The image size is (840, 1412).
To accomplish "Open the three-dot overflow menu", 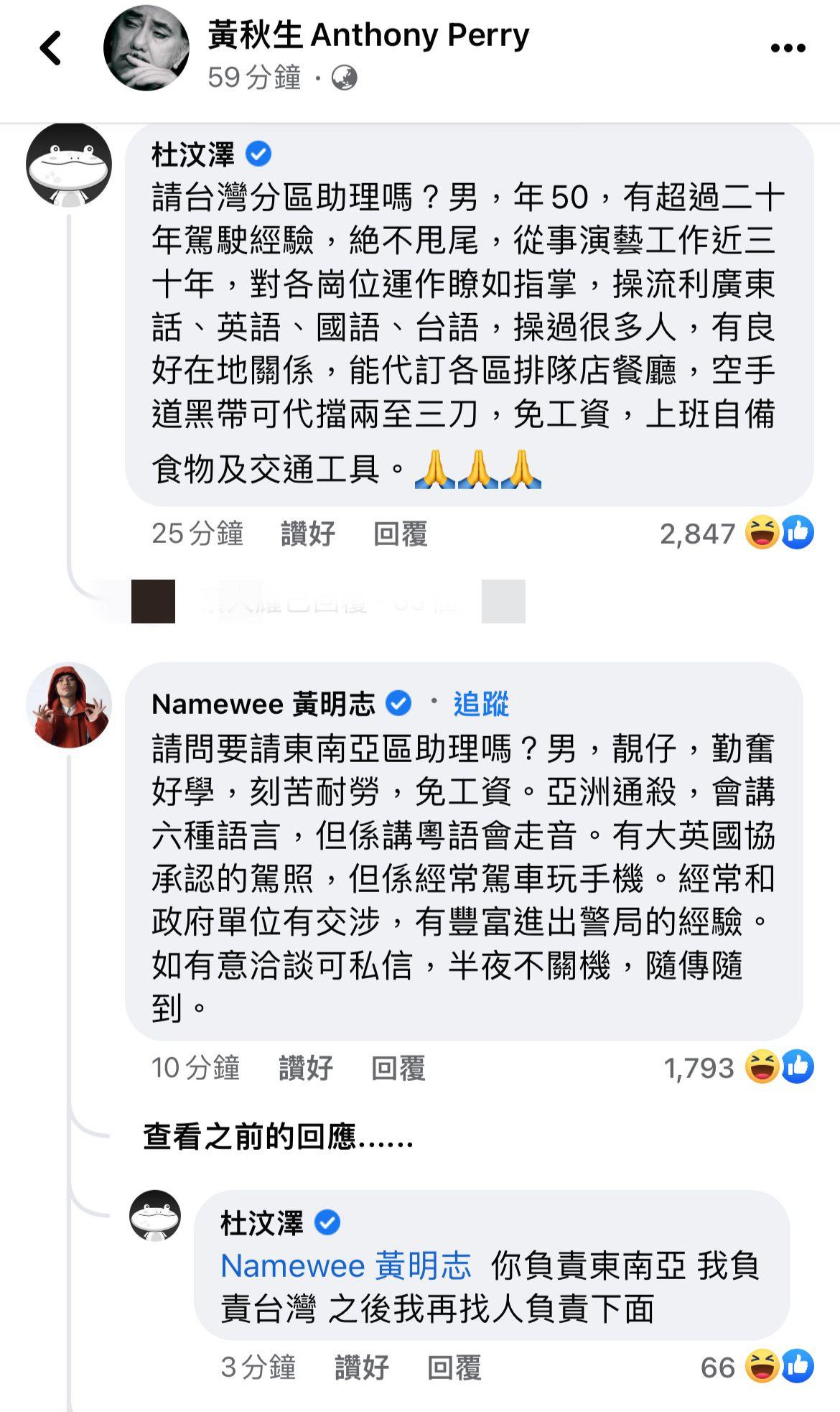I will [x=788, y=49].
